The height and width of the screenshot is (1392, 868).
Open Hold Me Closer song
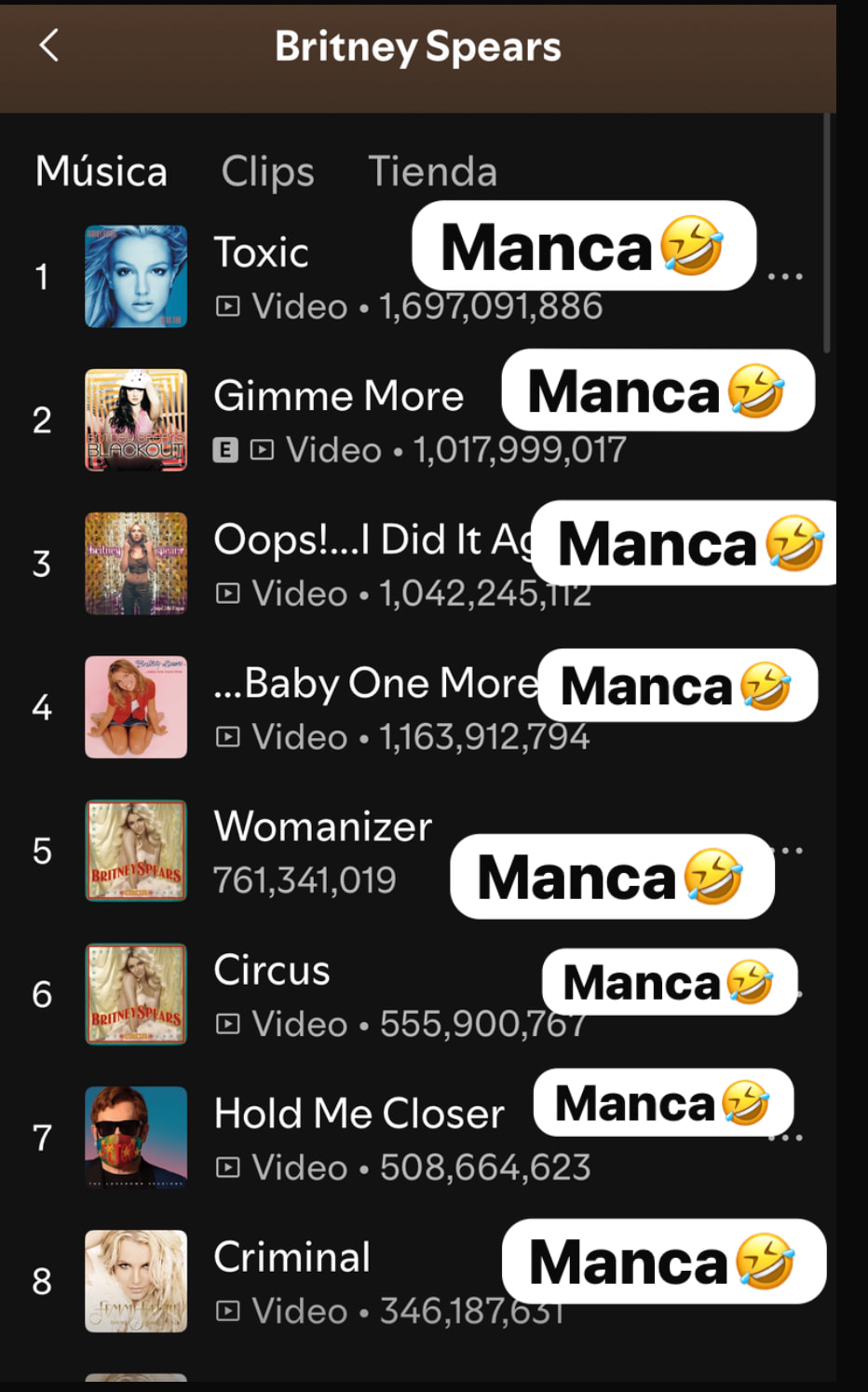click(x=359, y=1114)
